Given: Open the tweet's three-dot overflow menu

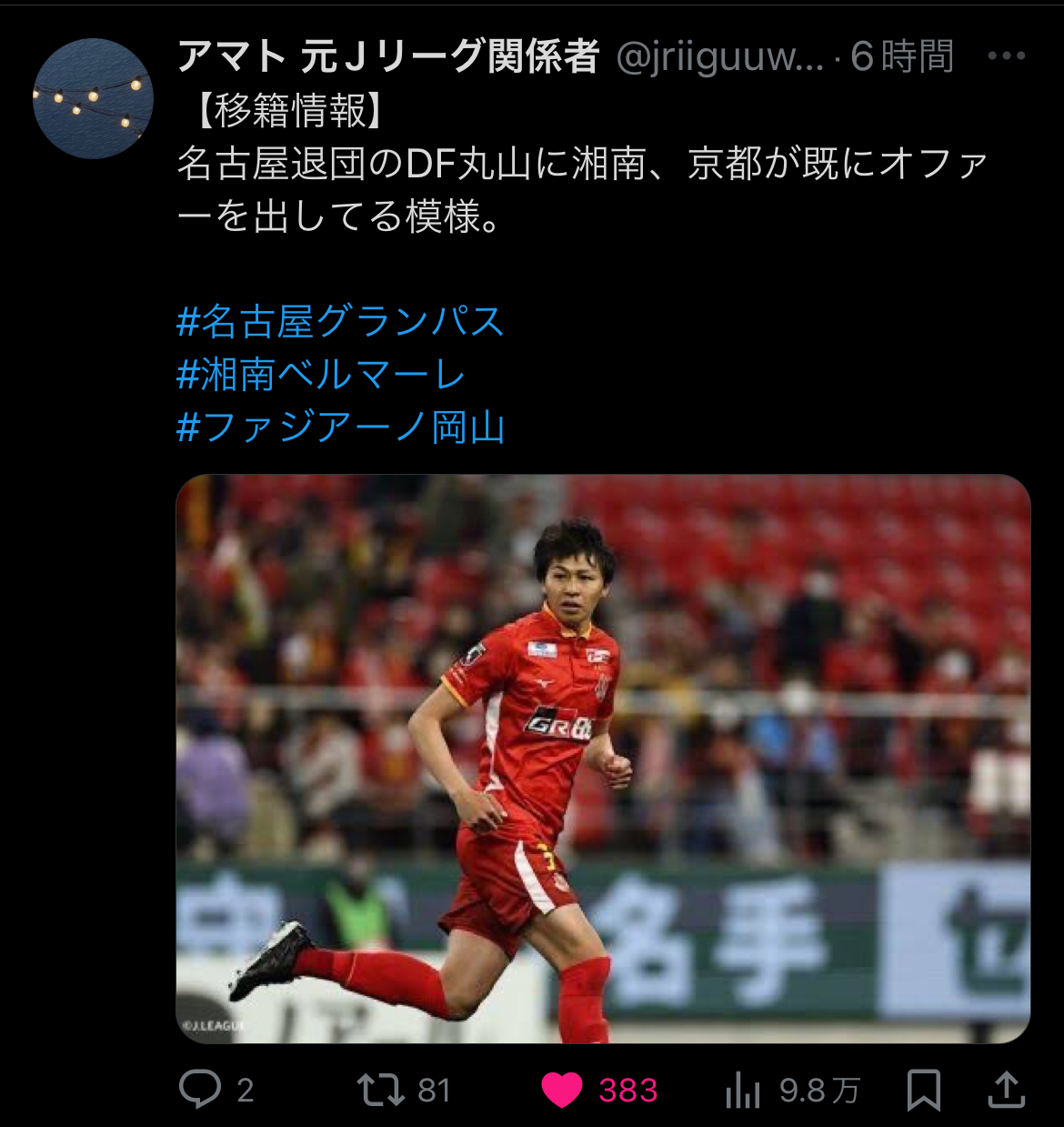Looking at the screenshot, I should pyautogui.click(x=1006, y=56).
